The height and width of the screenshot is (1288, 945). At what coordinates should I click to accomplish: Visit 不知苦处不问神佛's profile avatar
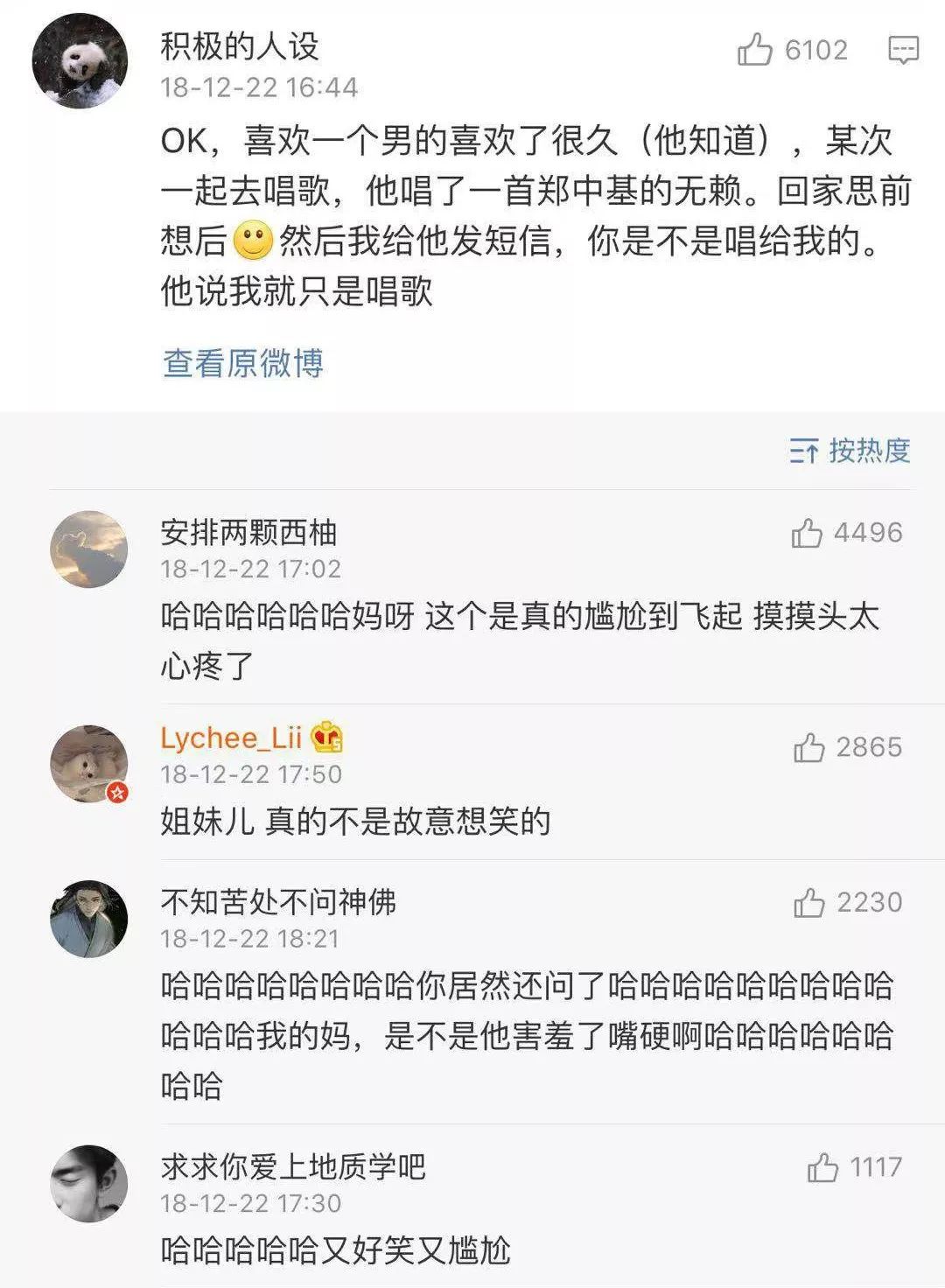88,919
